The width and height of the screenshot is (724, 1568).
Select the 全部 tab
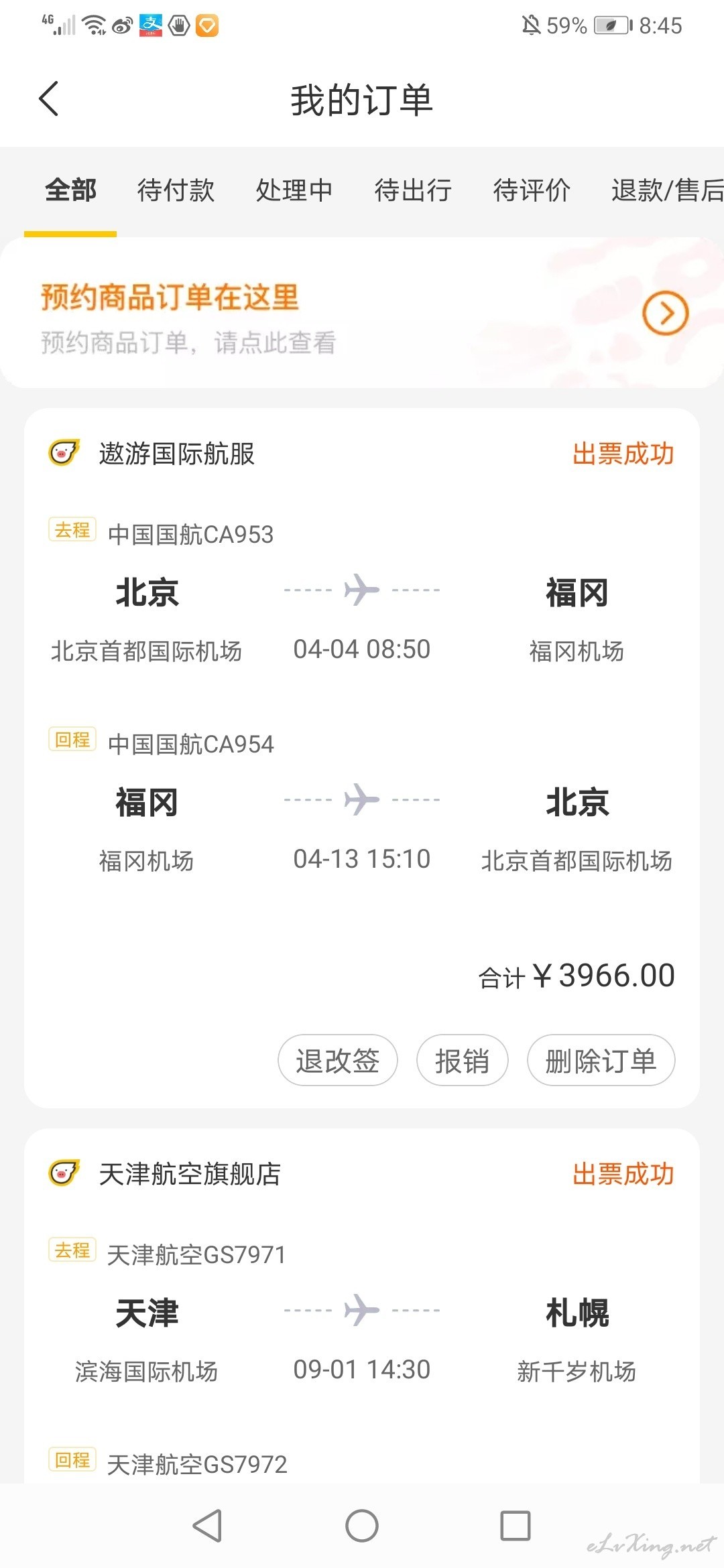click(x=70, y=190)
